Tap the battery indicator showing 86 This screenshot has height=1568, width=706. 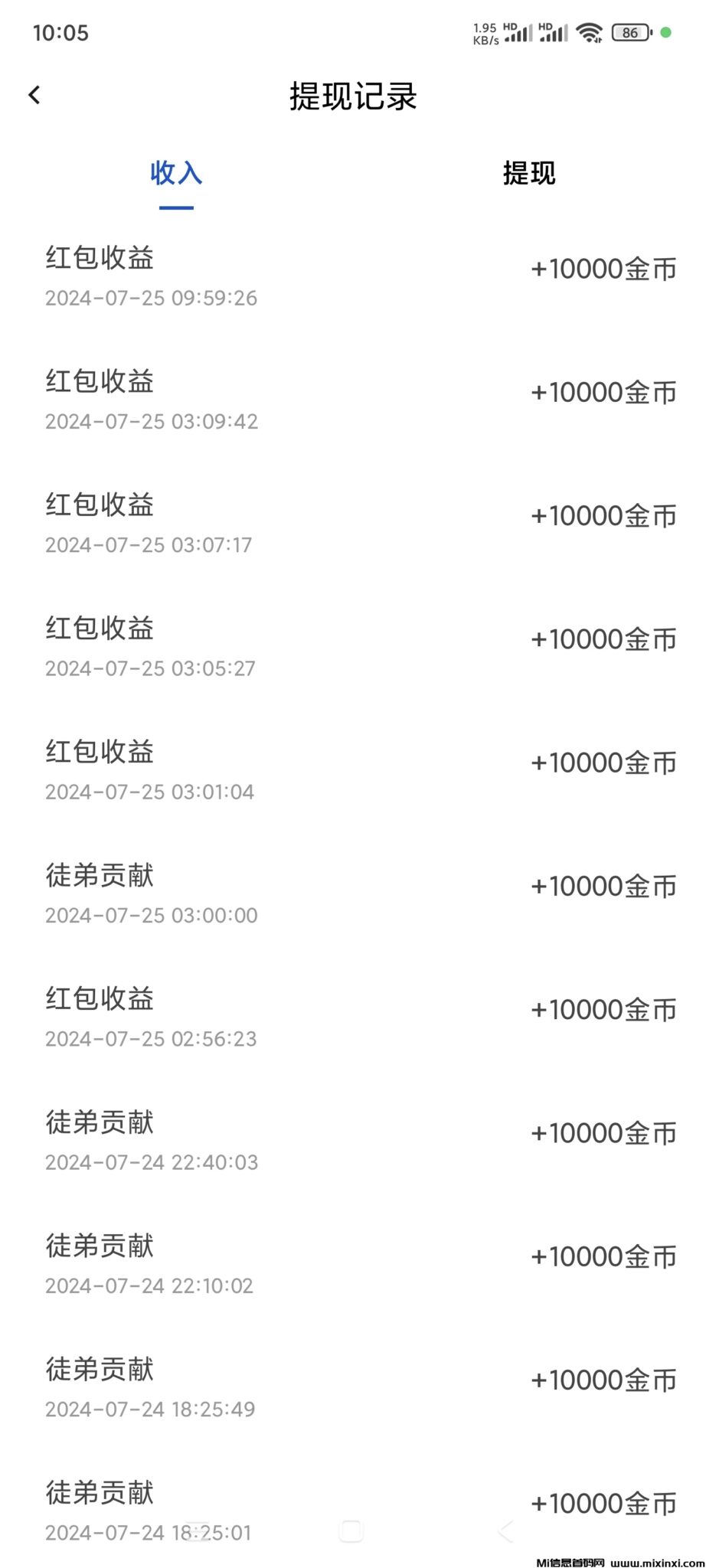coord(630,32)
